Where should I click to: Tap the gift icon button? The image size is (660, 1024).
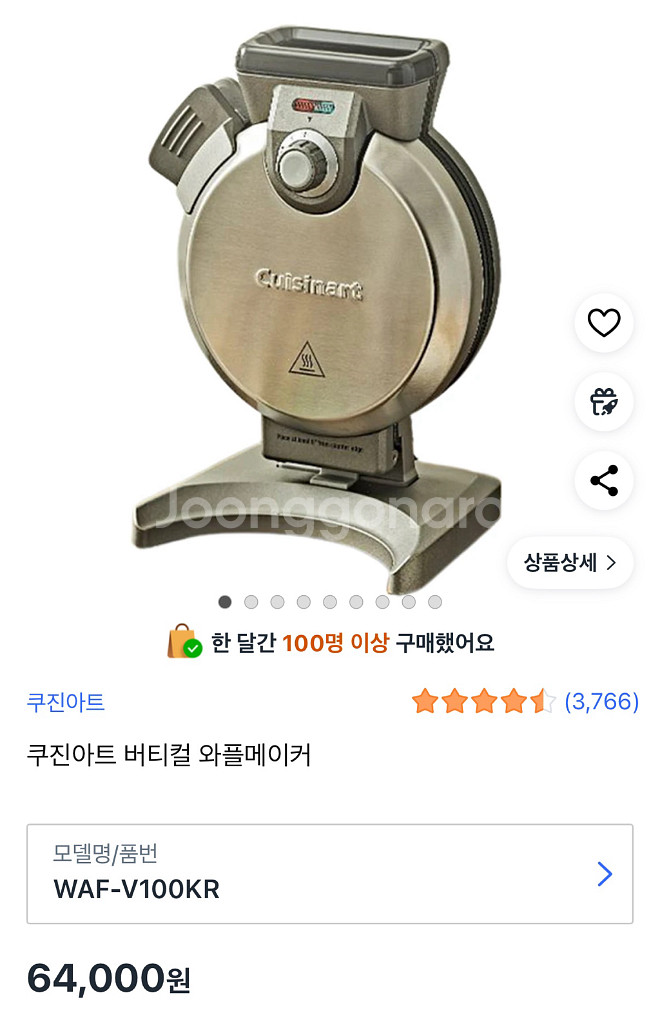(x=603, y=401)
